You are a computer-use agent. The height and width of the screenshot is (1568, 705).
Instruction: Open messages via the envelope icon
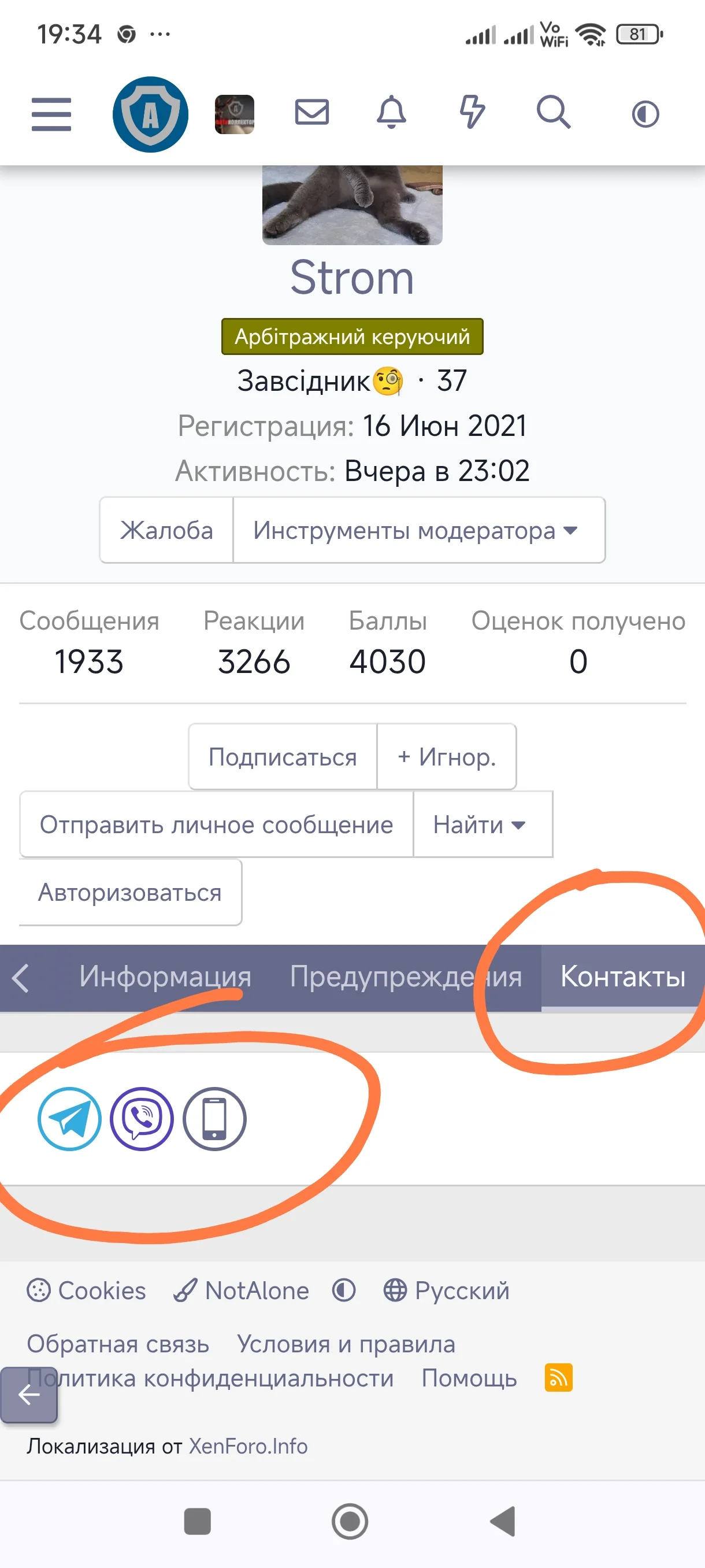click(311, 113)
